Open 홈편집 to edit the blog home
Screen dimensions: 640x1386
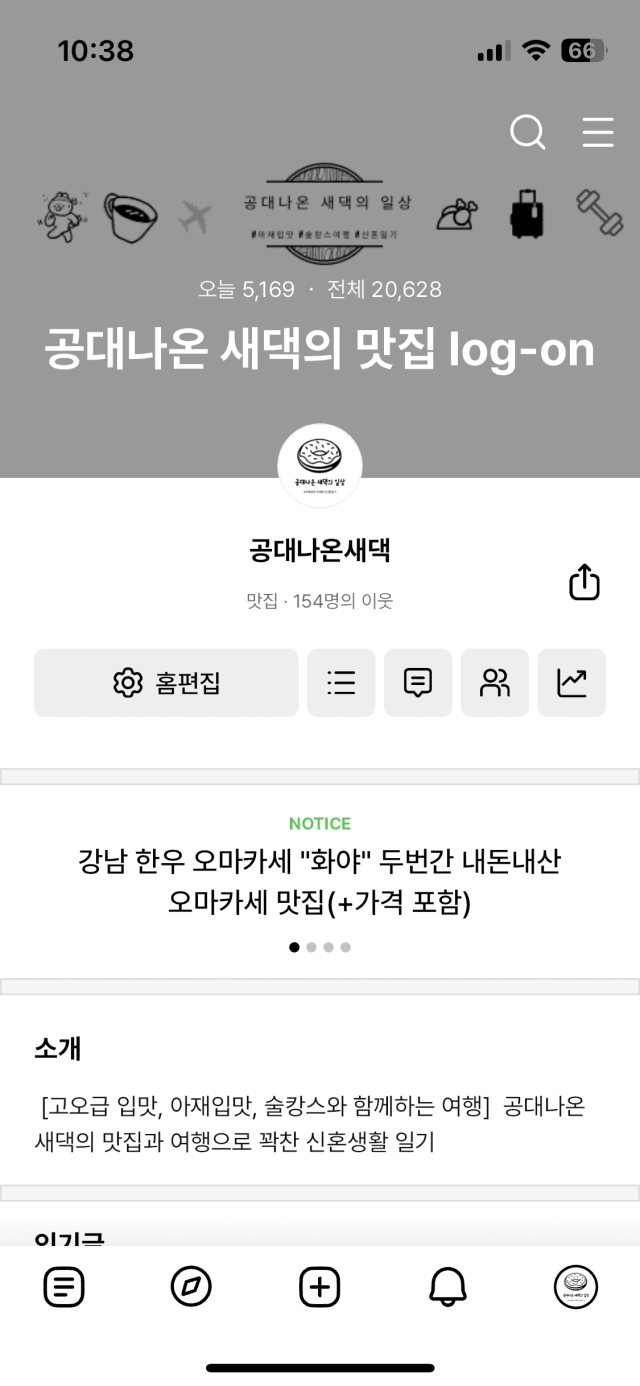tap(166, 683)
